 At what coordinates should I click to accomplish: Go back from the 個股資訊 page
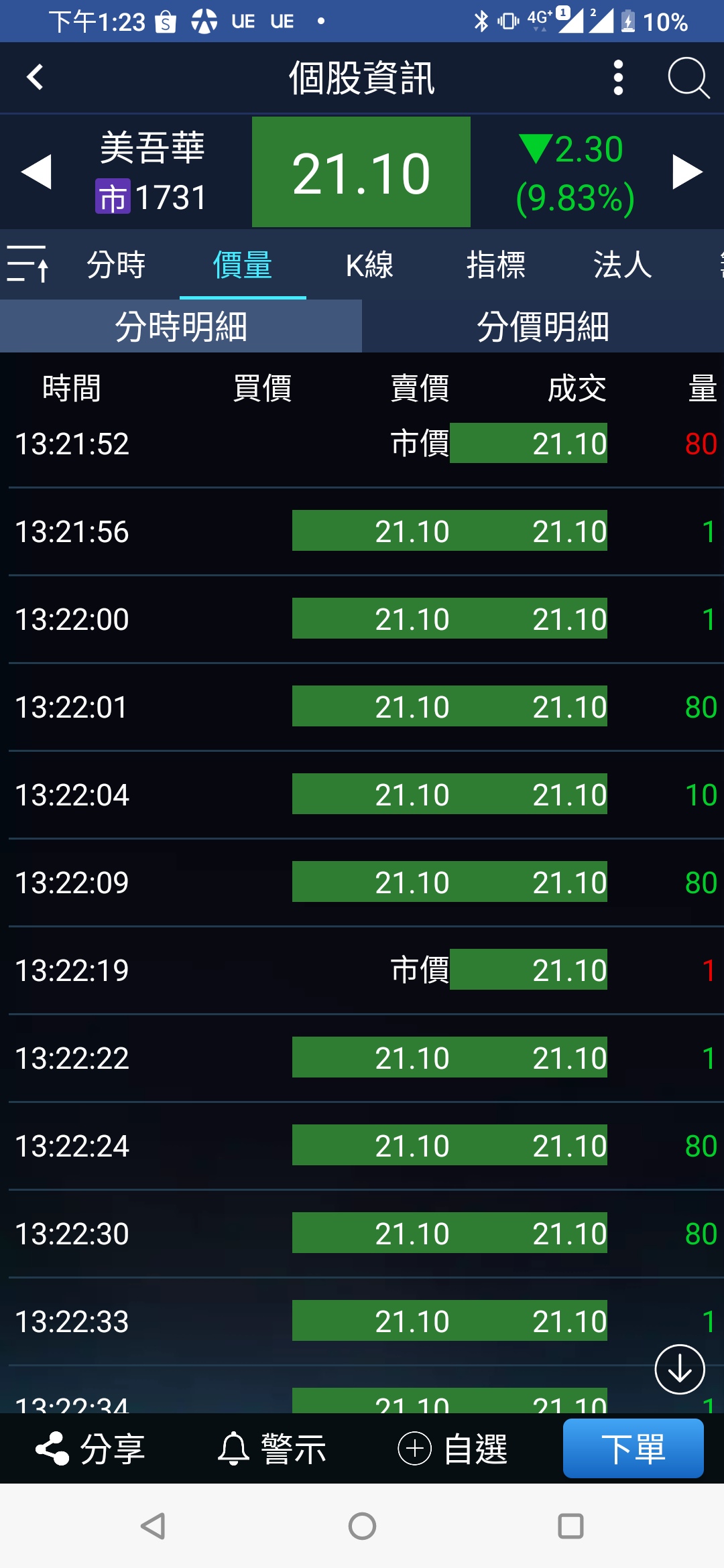pos(35,77)
